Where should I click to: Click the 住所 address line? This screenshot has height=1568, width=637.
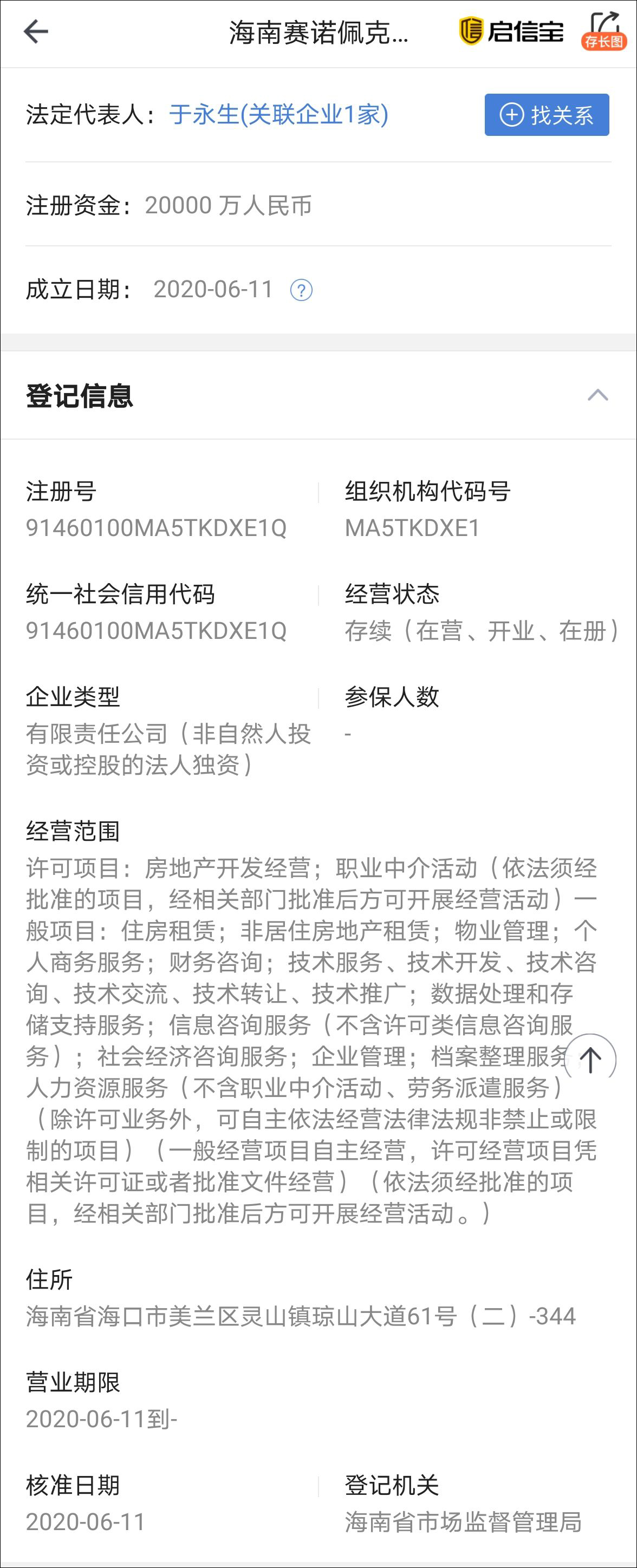[303, 1314]
